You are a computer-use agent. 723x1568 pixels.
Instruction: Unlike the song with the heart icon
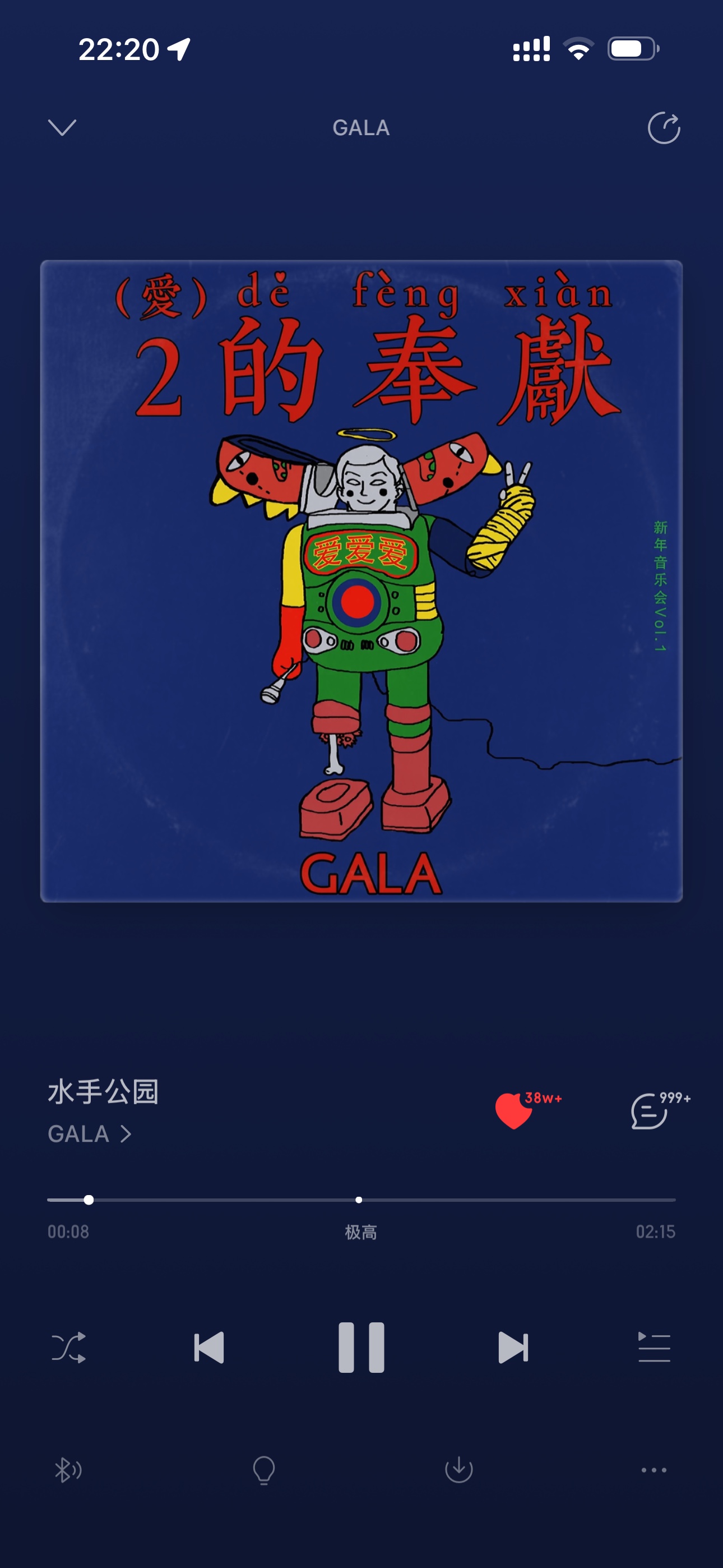[x=513, y=1111]
